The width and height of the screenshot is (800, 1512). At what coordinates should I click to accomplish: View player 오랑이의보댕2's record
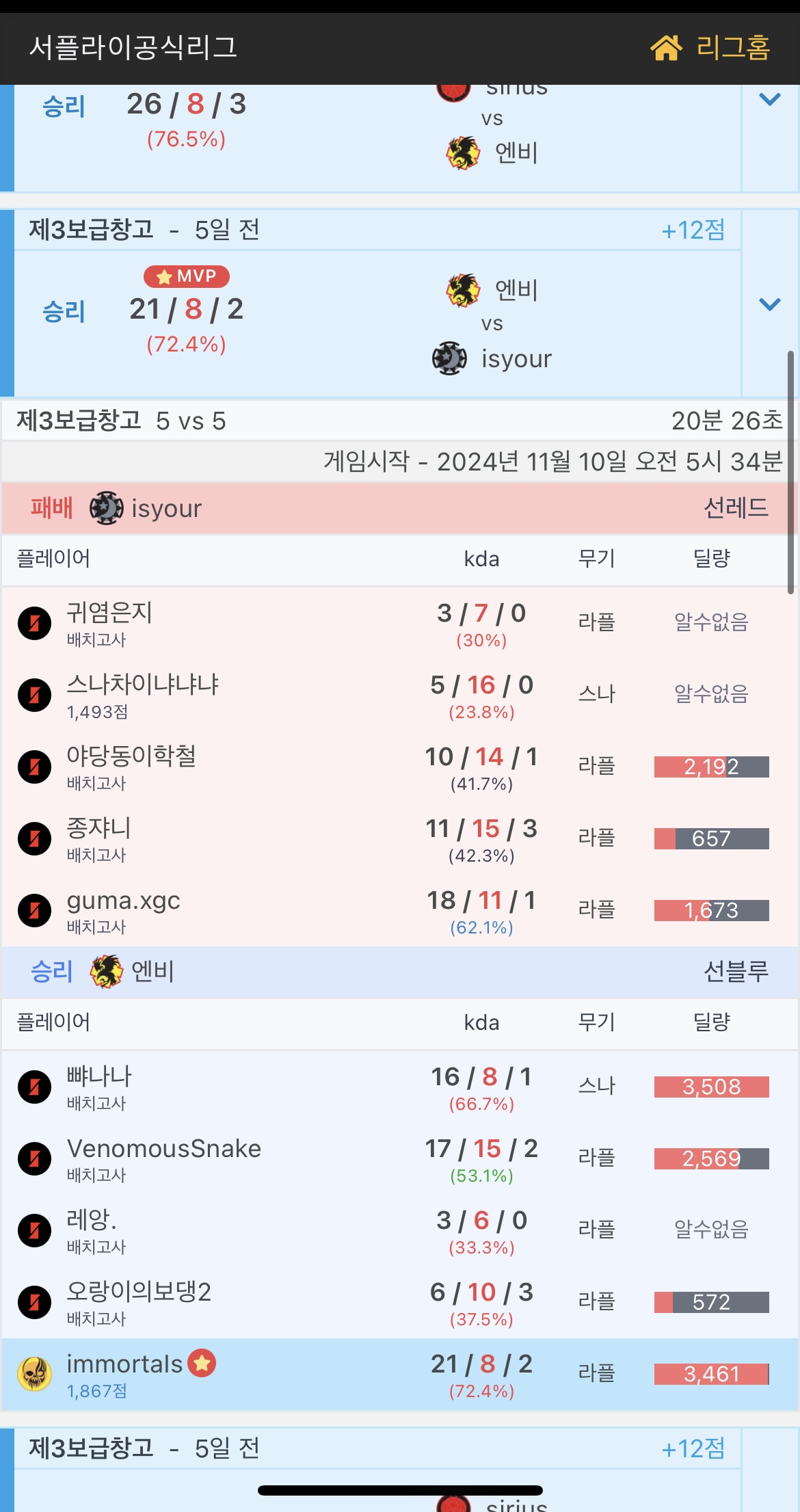139,1292
